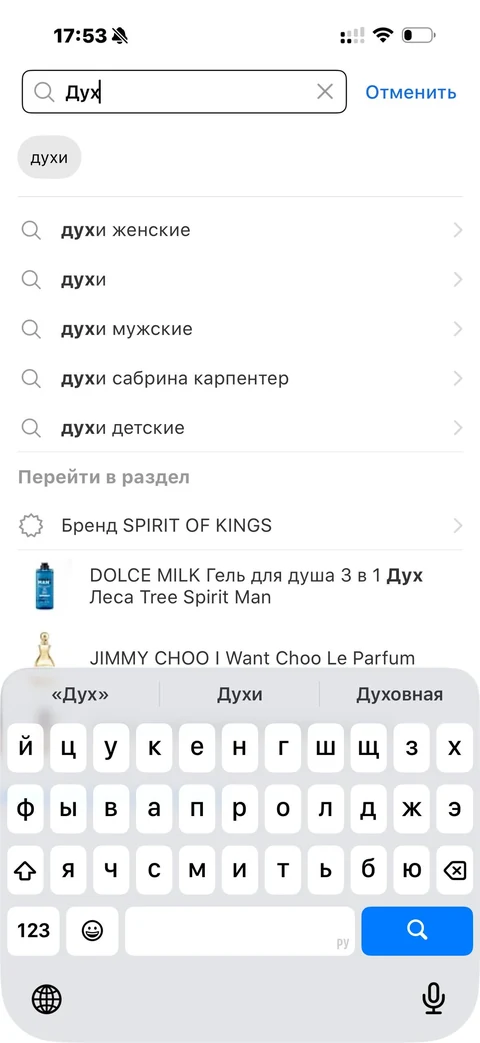
Task: Tap Отменить to cancel the search
Action: [411, 92]
